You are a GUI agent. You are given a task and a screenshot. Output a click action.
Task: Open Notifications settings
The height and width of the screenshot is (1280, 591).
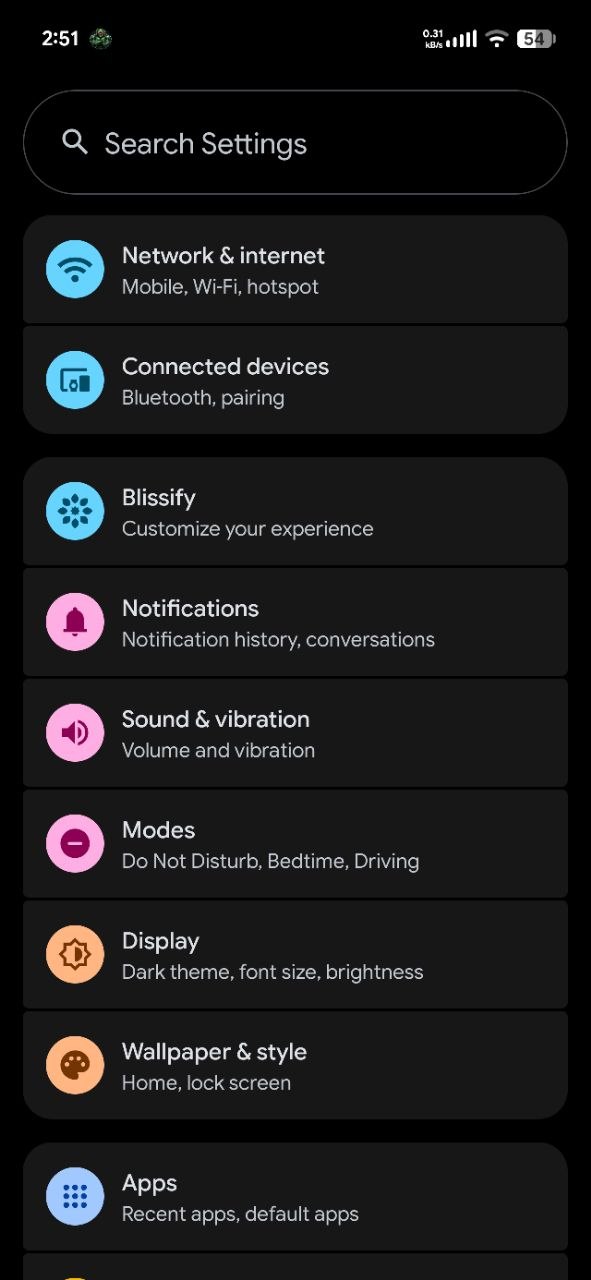(295, 622)
